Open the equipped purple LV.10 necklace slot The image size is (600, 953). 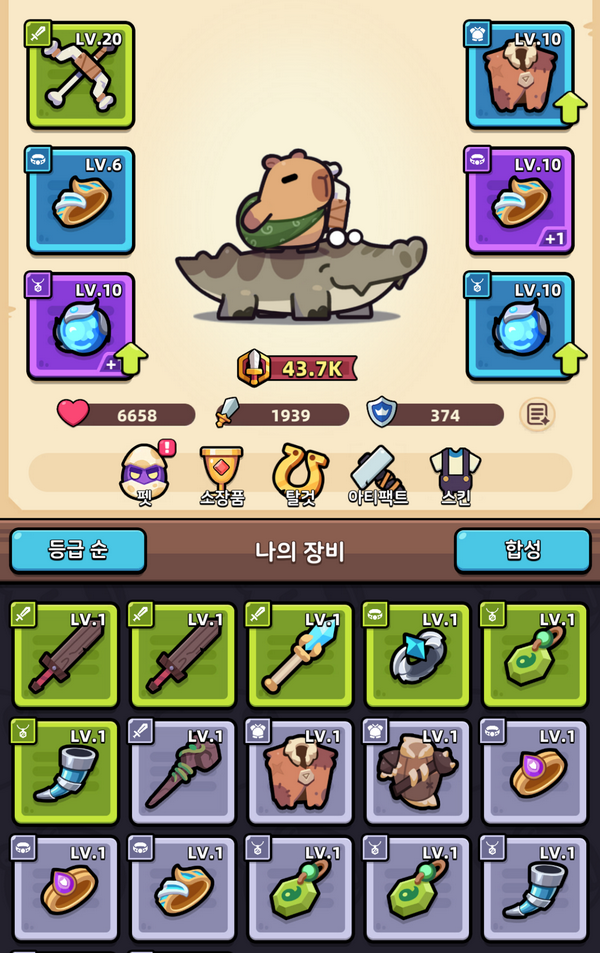[80, 326]
